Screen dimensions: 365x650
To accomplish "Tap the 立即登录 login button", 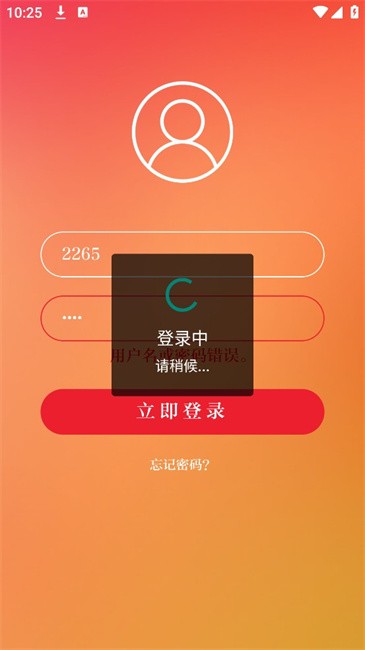I will pyautogui.click(x=182, y=412).
